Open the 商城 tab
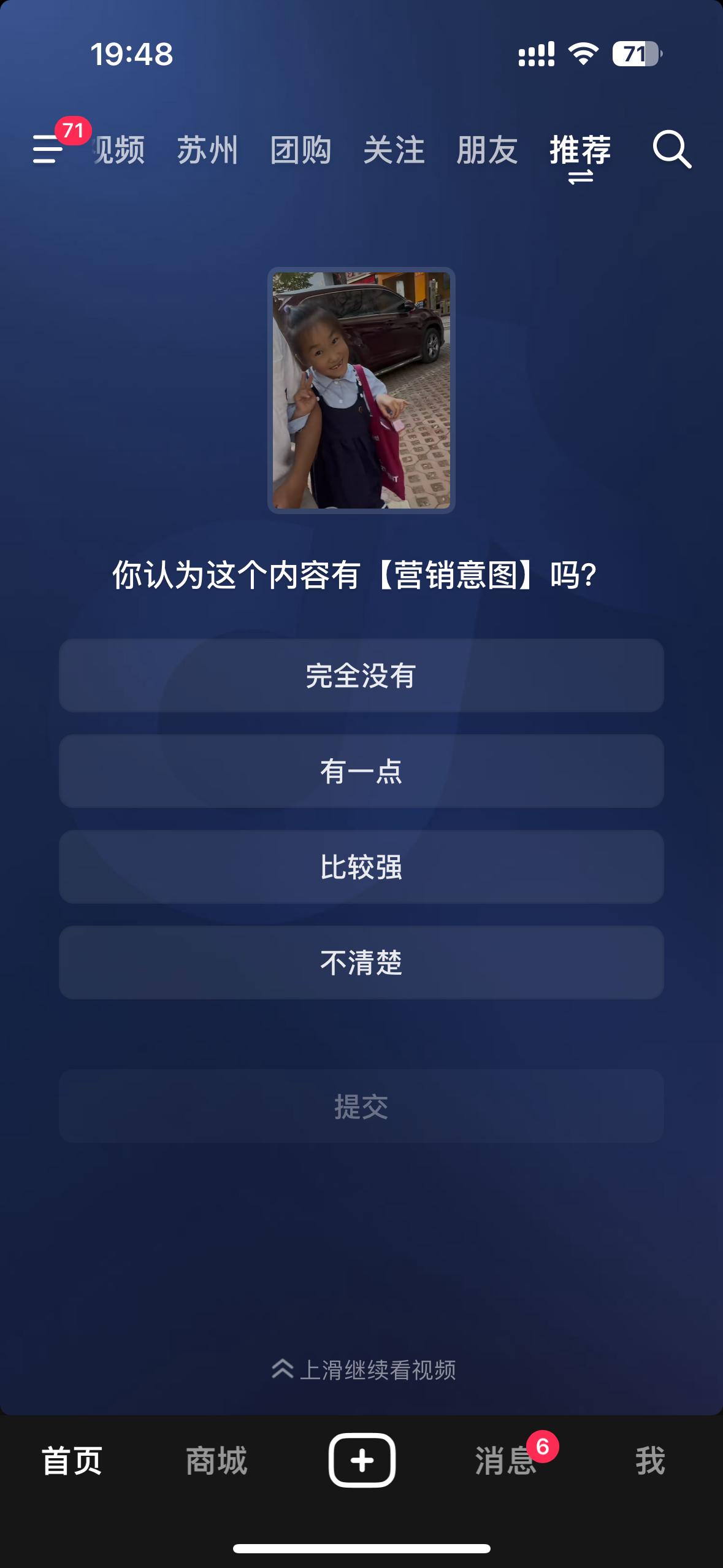723x1568 pixels. pyautogui.click(x=216, y=1461)
